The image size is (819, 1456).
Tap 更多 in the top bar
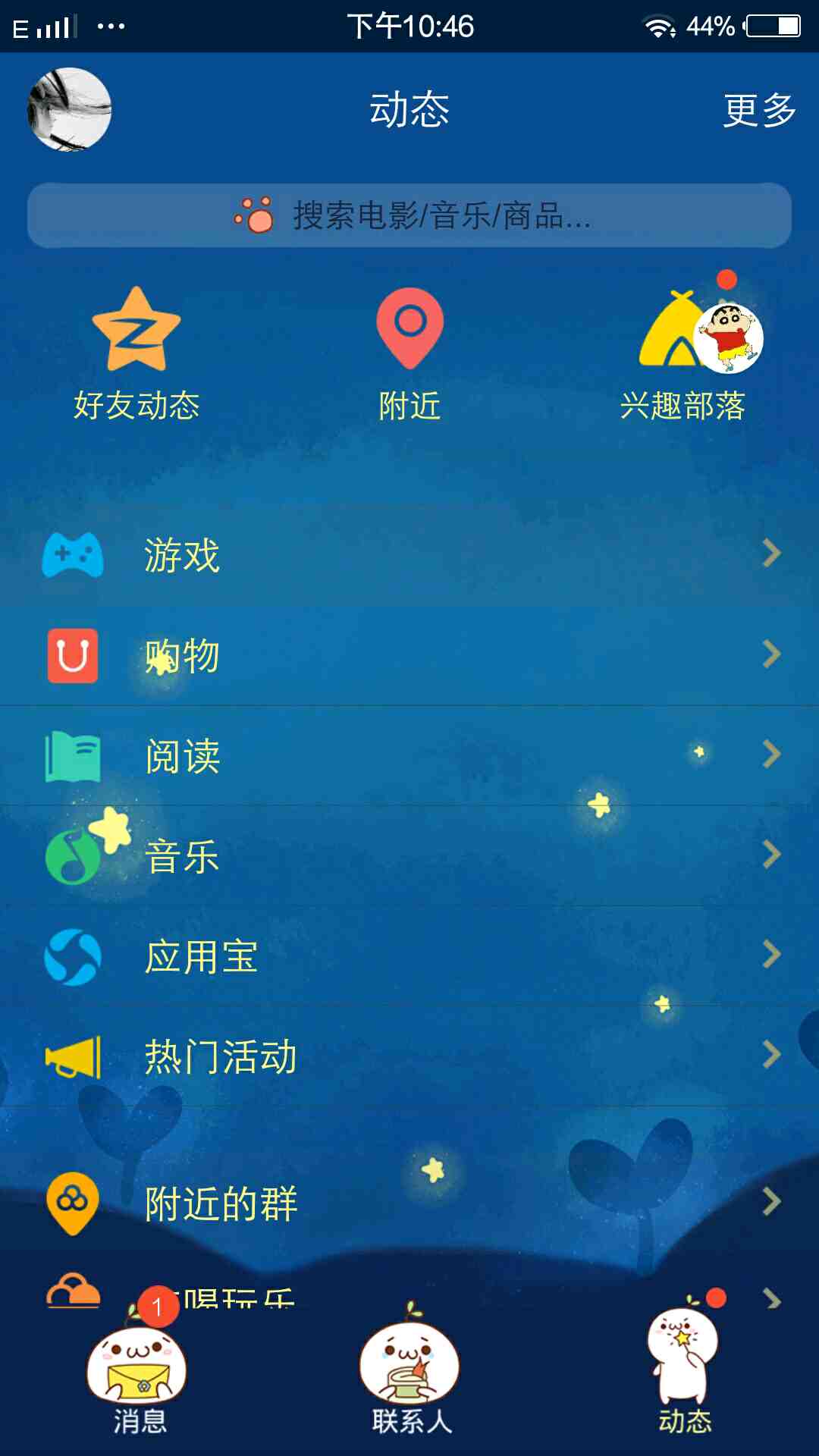click(x=759, y=111)
